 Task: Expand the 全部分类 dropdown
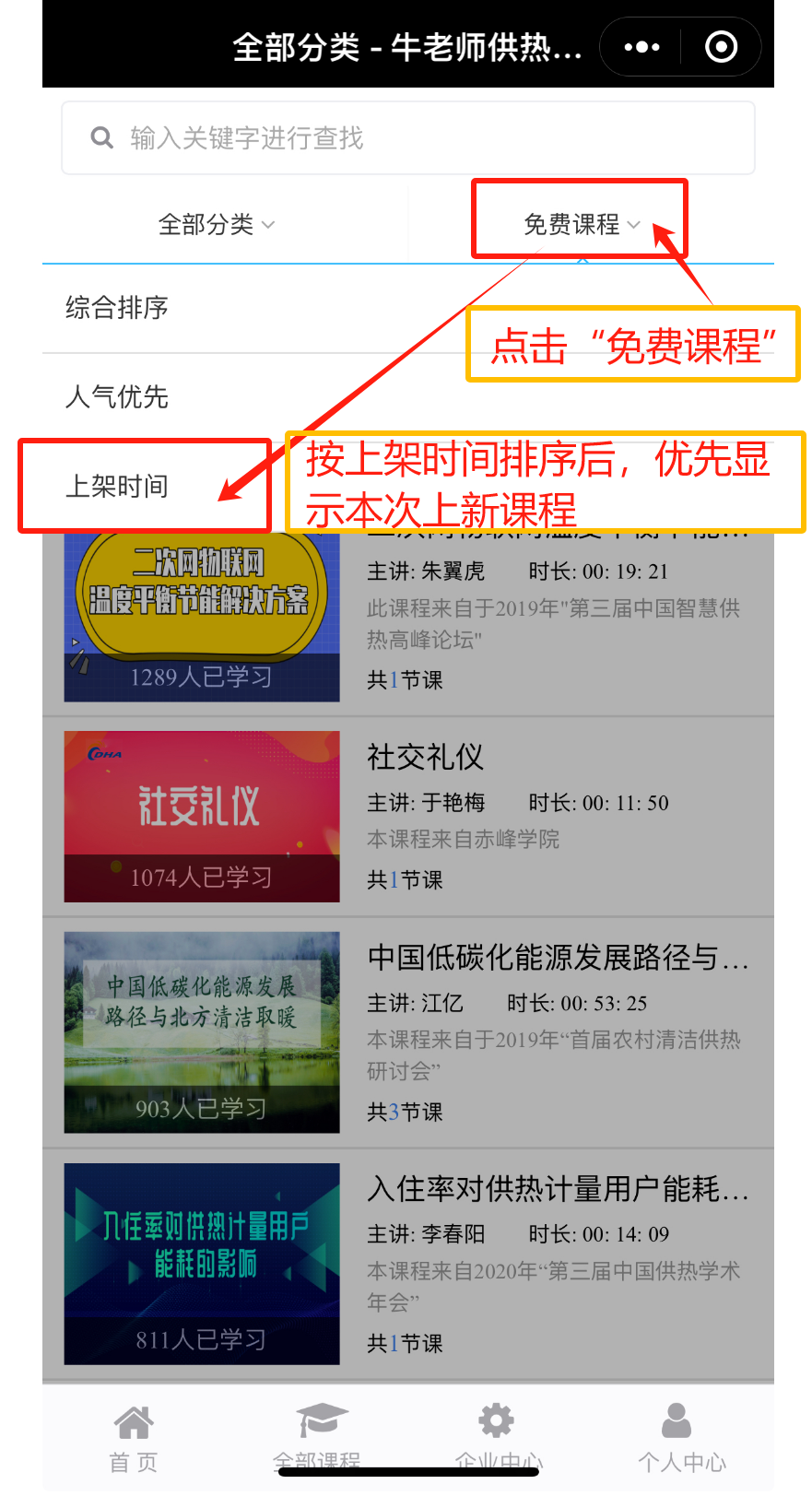click(217, 224)
